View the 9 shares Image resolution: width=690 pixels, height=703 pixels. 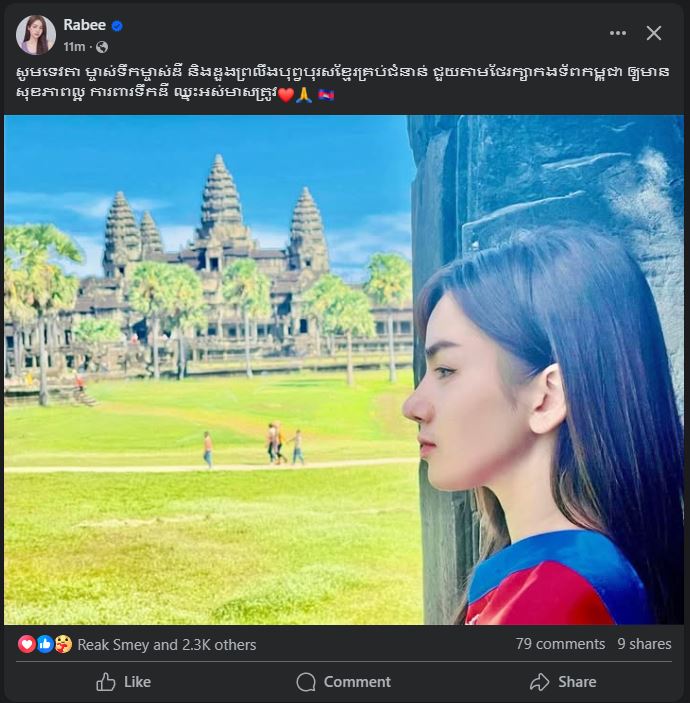point(644,644)
